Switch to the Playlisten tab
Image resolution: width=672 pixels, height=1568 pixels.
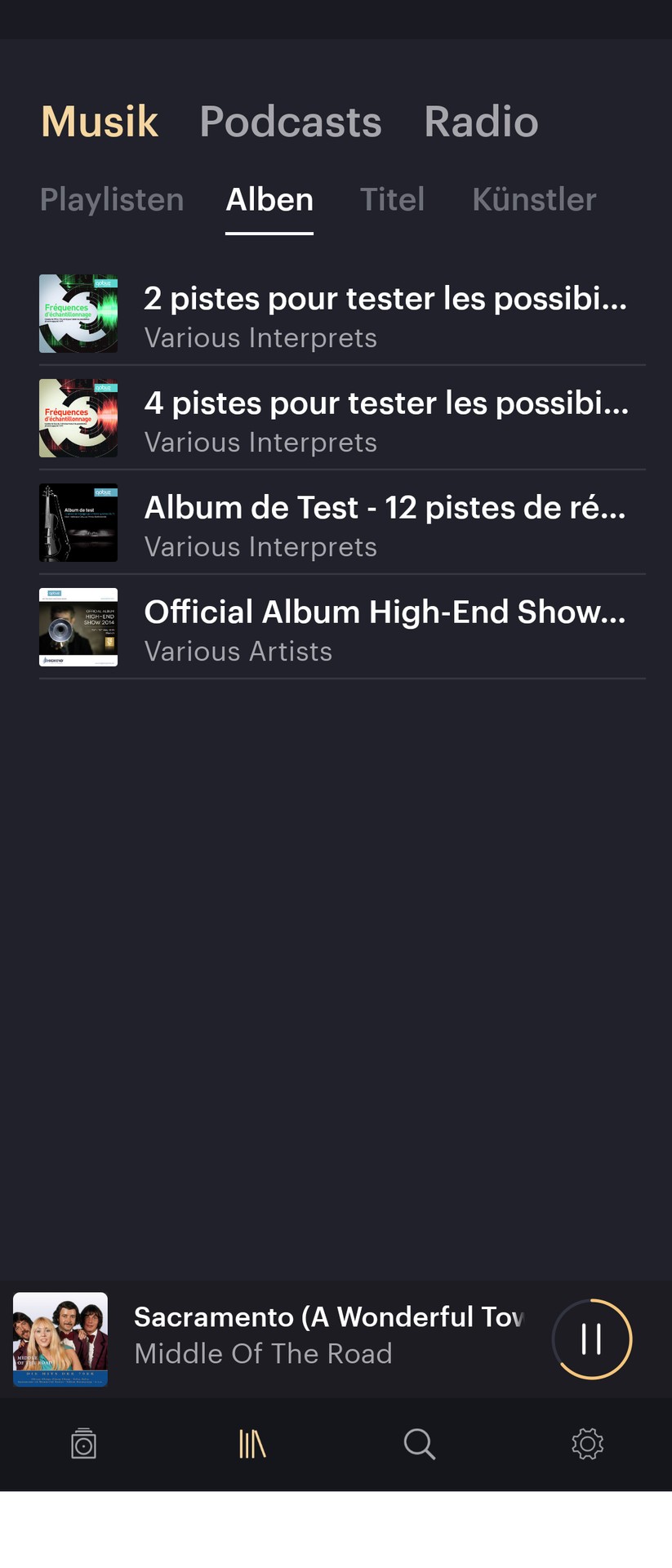coord(112,199)
